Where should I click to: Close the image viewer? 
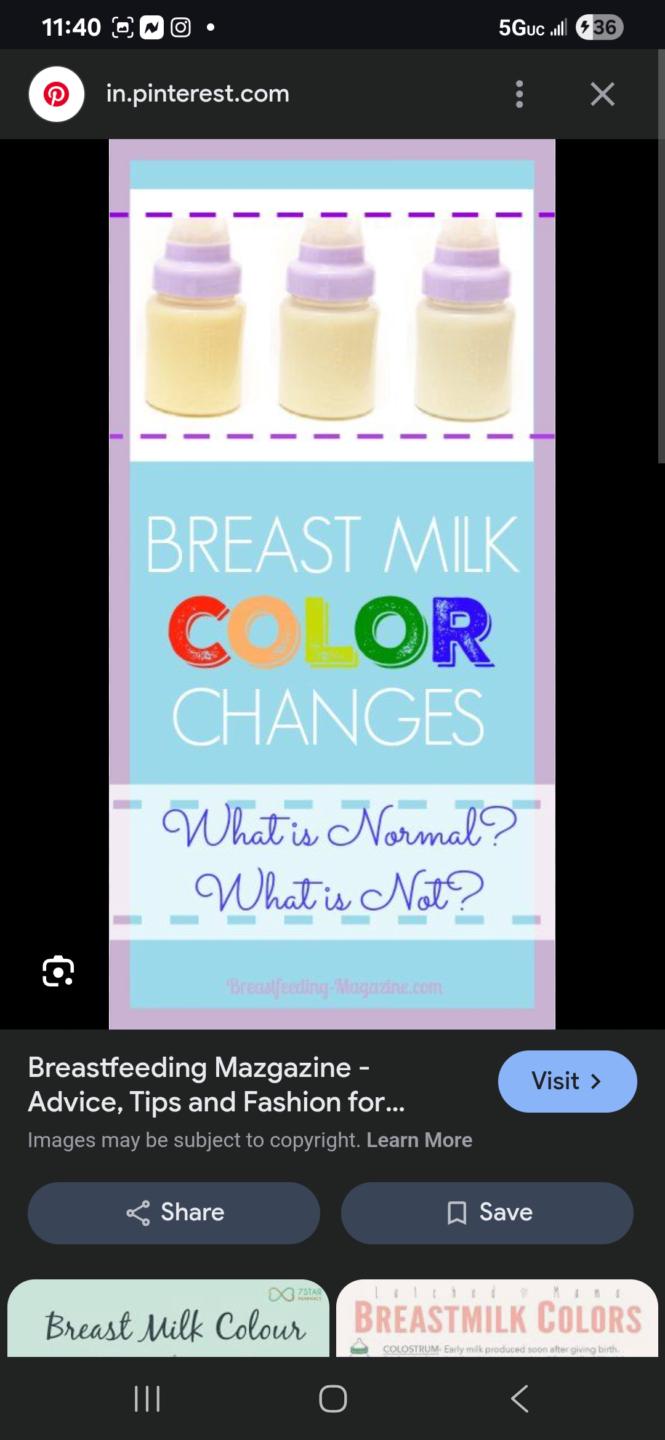pos(602,94)
